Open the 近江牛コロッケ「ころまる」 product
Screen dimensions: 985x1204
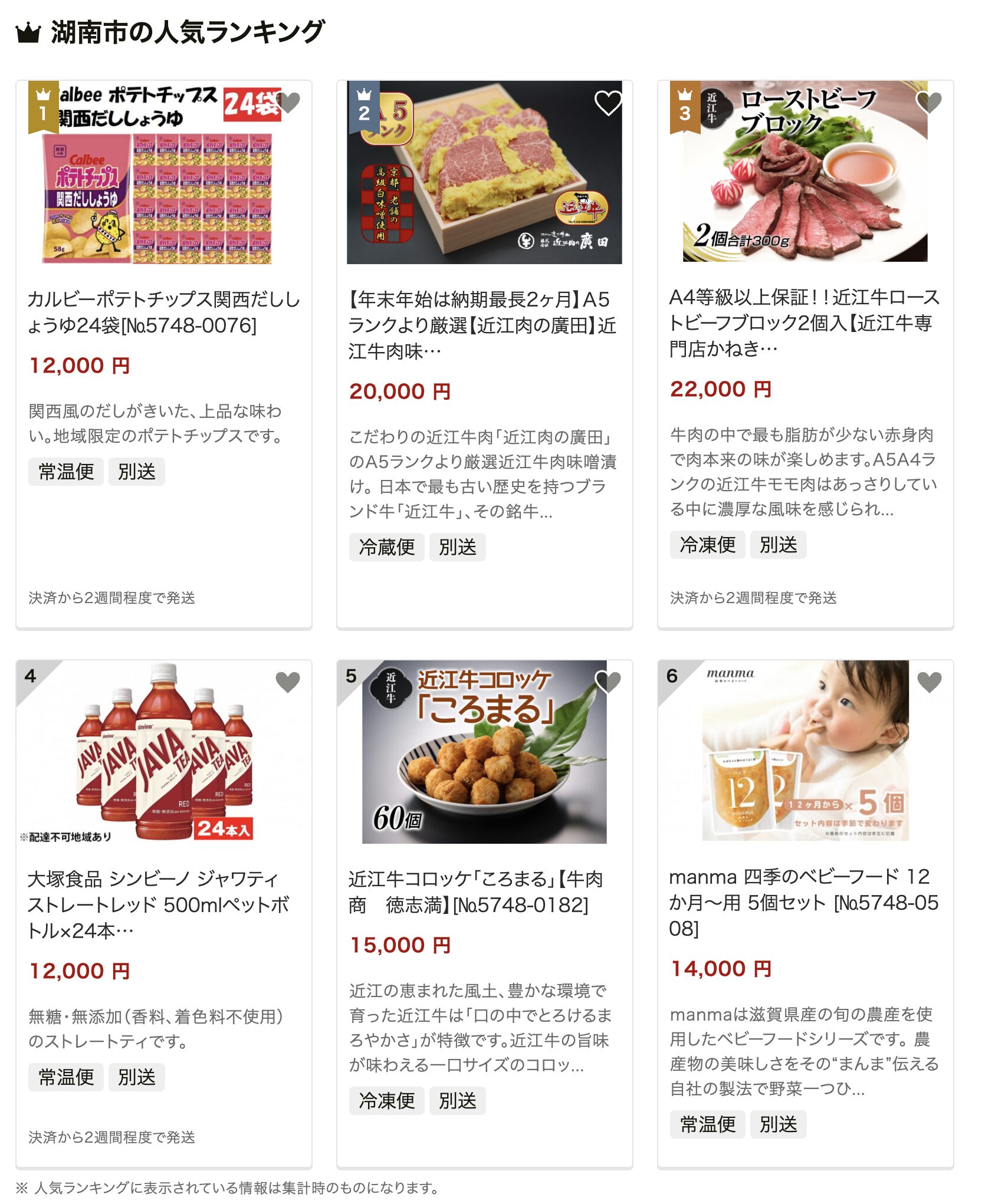click(x=475, y=892)
